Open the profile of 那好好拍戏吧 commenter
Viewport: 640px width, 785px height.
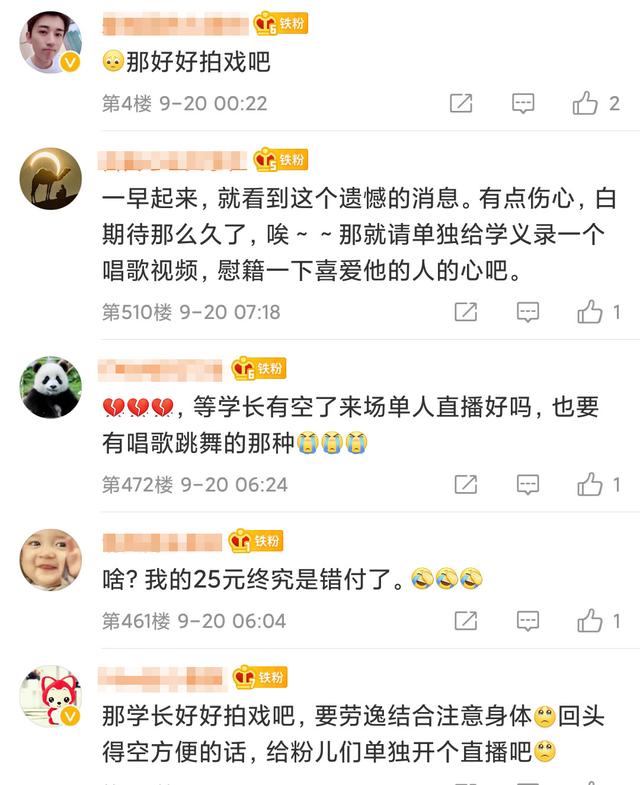(x=50, y=42)
